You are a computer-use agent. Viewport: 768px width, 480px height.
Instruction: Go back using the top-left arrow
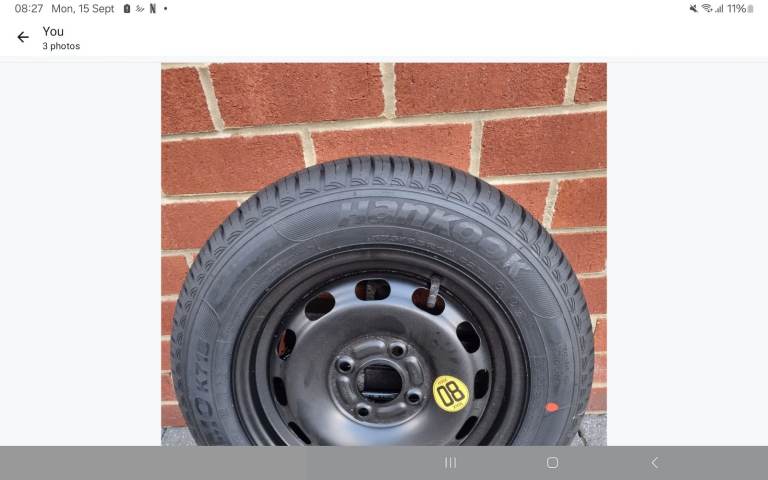[23, 38]
